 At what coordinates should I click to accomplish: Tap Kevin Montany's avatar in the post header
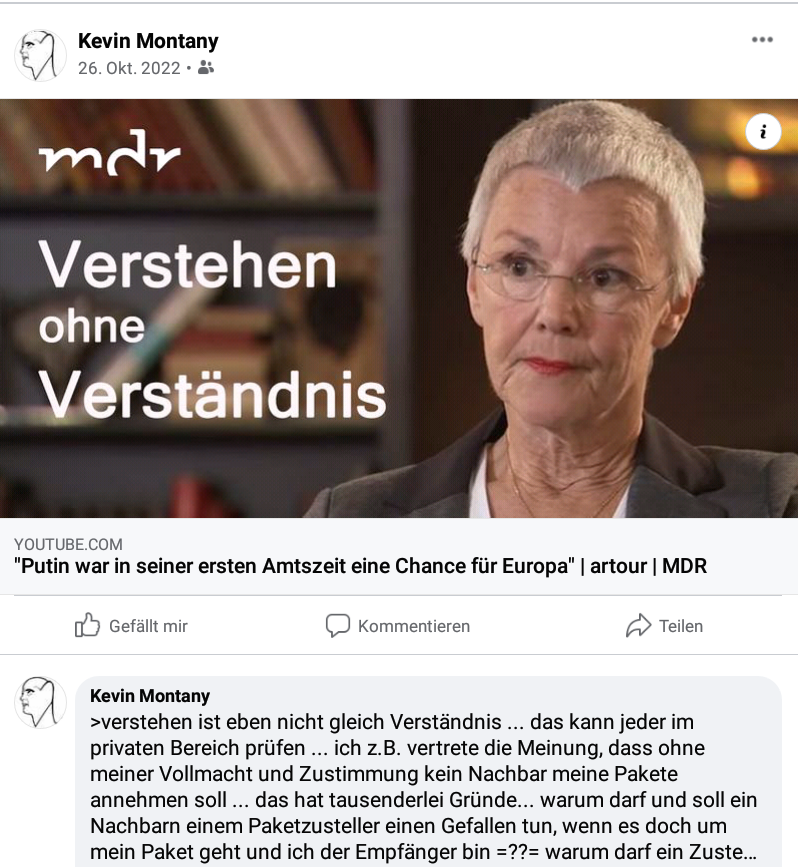click(x=40, y=54)
